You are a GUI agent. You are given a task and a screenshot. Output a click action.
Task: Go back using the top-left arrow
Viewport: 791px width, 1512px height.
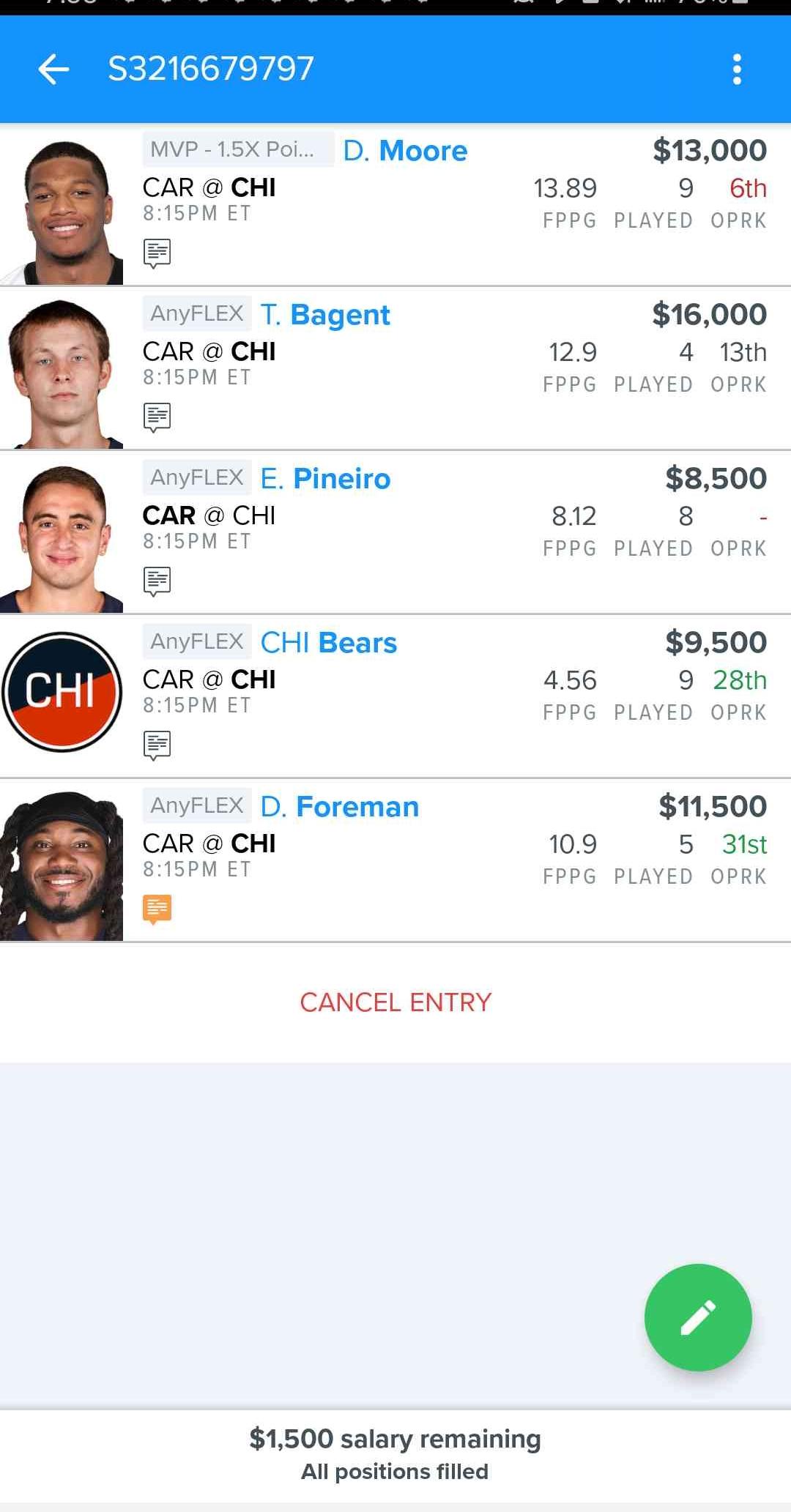(53, 70)
